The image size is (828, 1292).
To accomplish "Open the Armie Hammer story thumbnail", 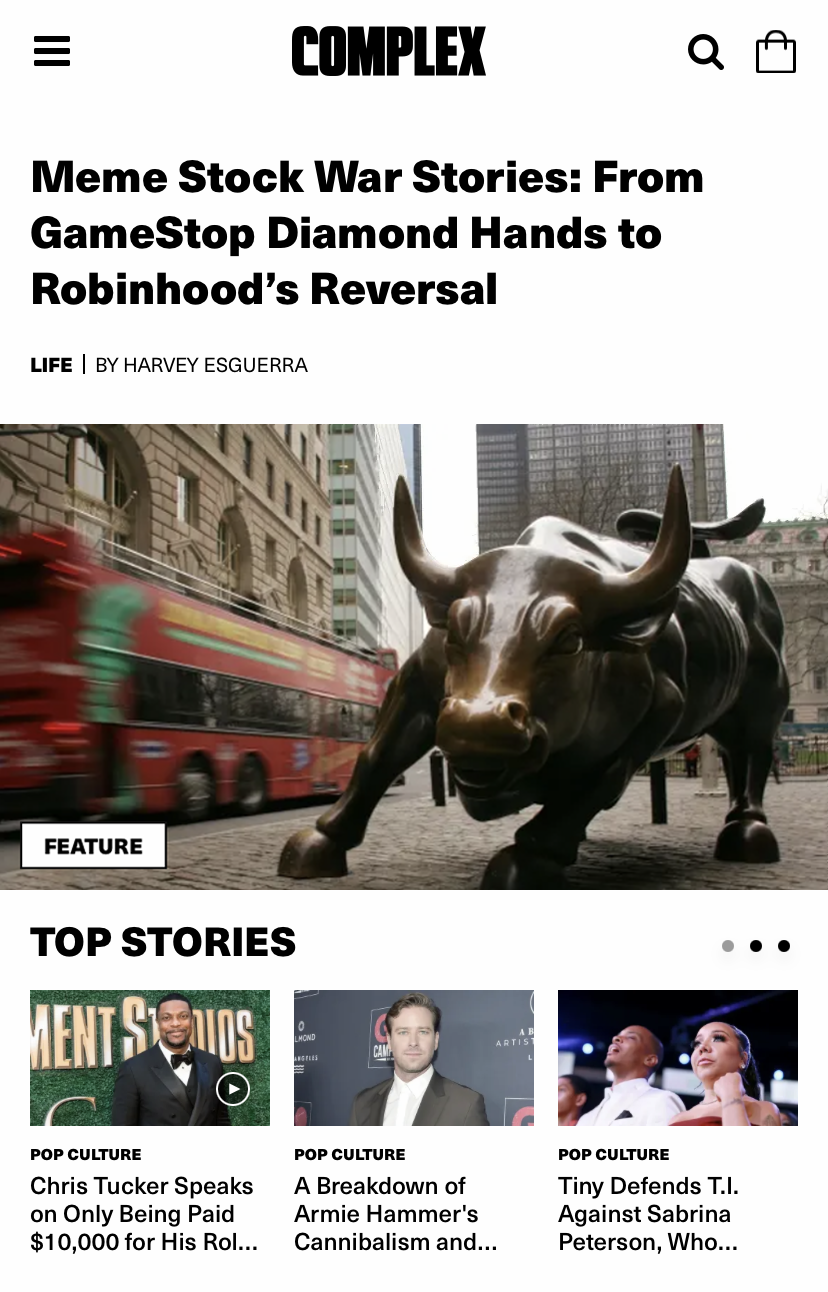I will (x=413, y=1058).
